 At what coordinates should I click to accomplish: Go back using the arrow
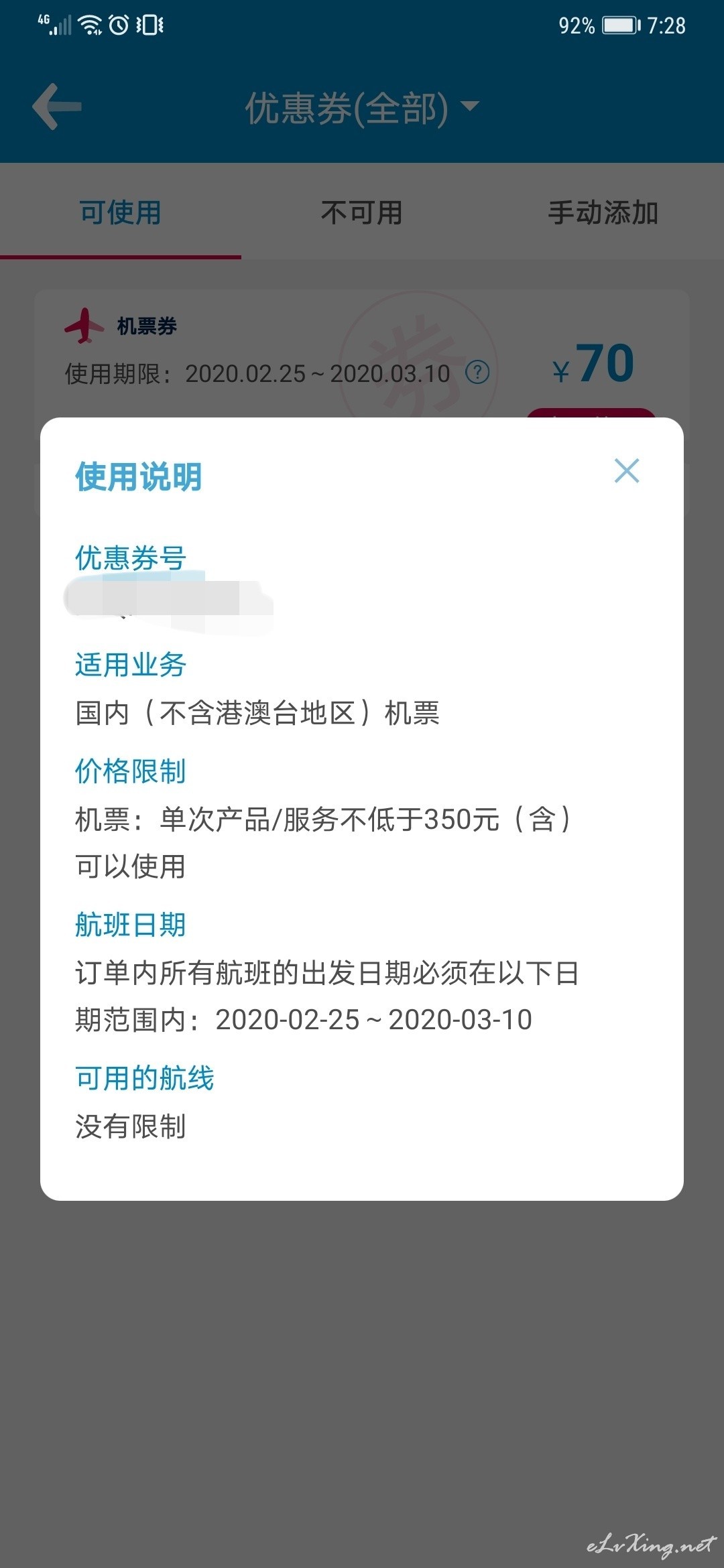(x=57, y=107)
